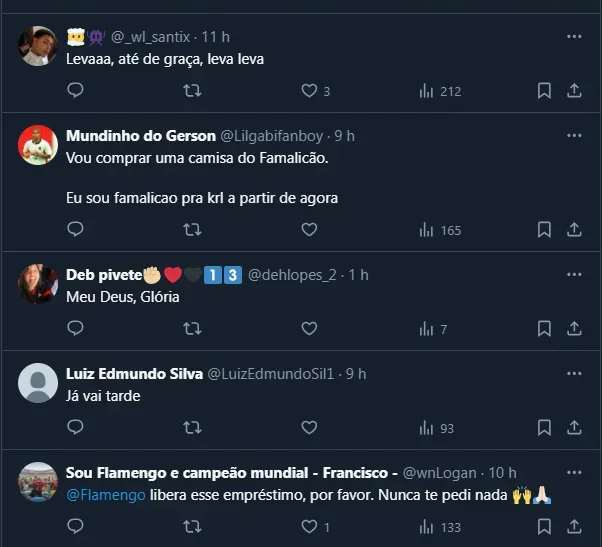Like the tweet by @_wl_santix
Screen dimensions: 602x547
click(309, 91)
